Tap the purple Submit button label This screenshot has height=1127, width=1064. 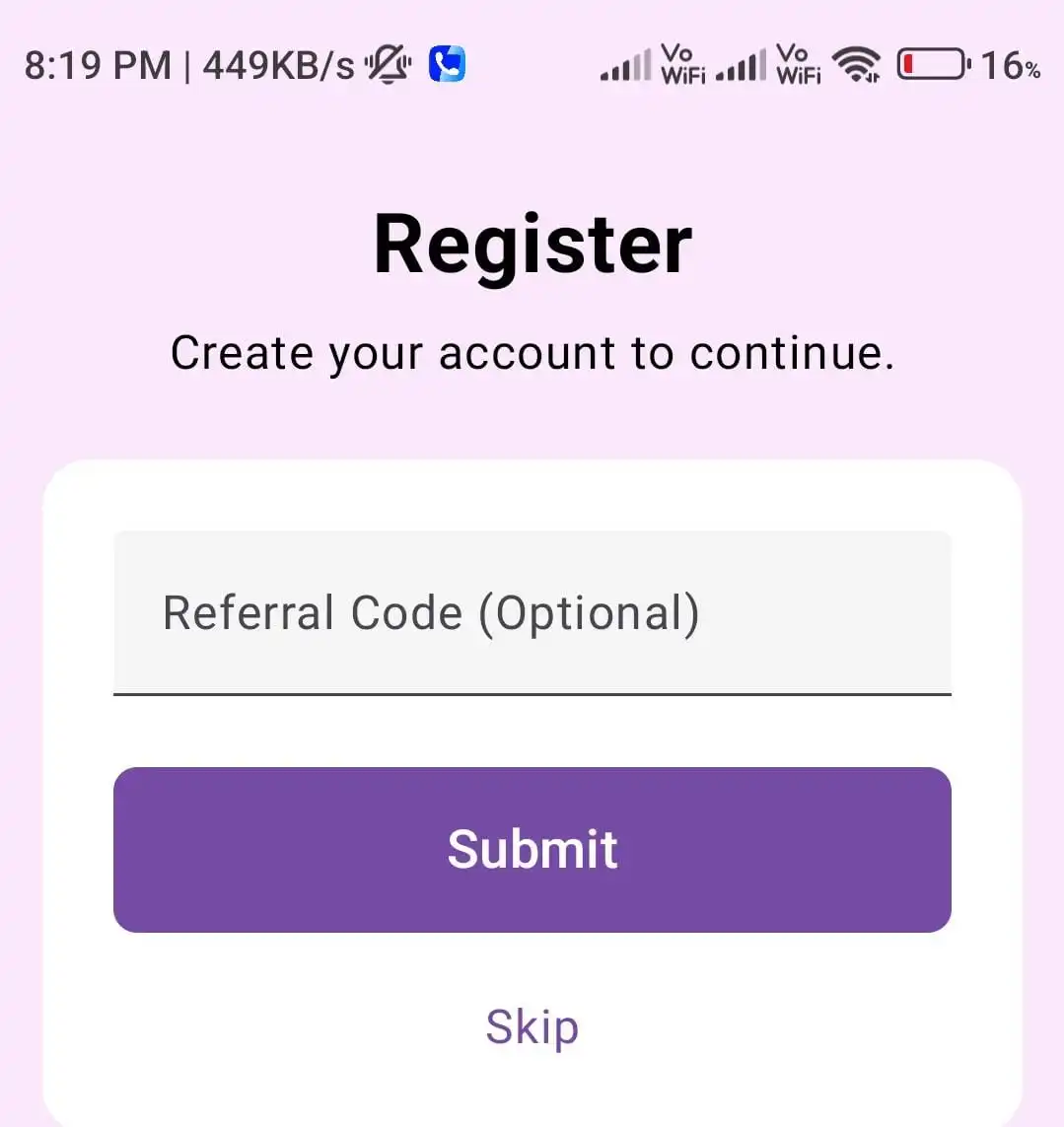(532, 848)
